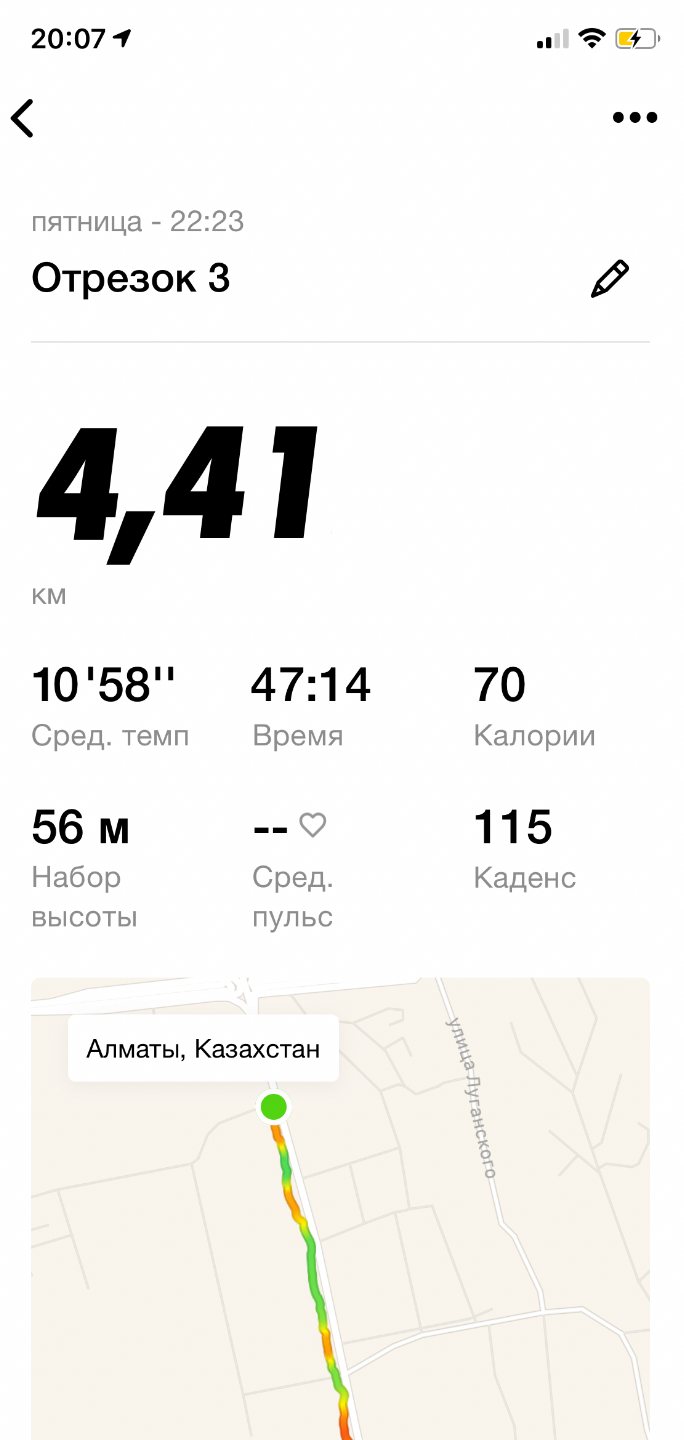684x1440 pixels.
Task: Edit the run title Отрезок 3
Action: [x=610, y=279]
